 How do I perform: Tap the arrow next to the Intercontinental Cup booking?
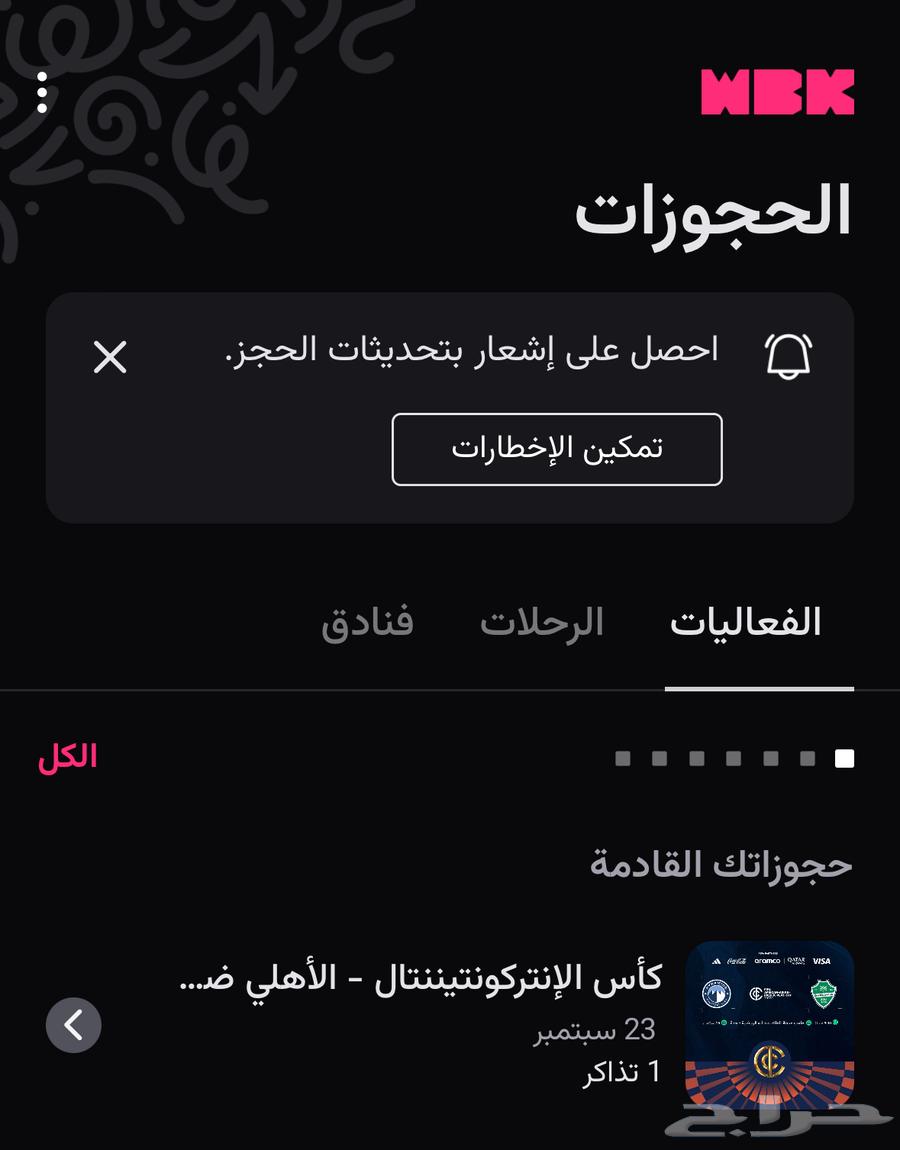pyautogui.click(x=74, y=1025)
